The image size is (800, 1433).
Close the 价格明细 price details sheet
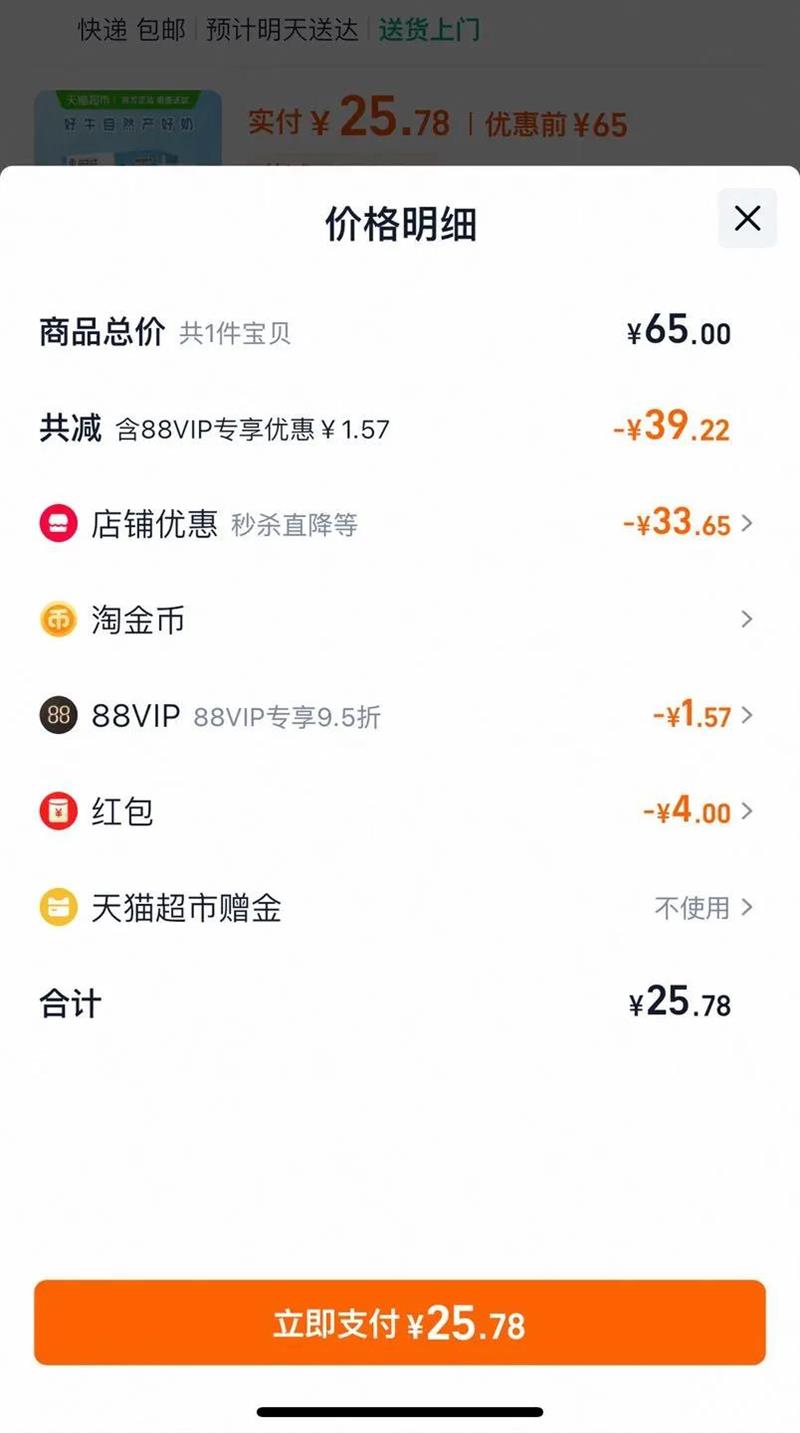pos(747,218)
